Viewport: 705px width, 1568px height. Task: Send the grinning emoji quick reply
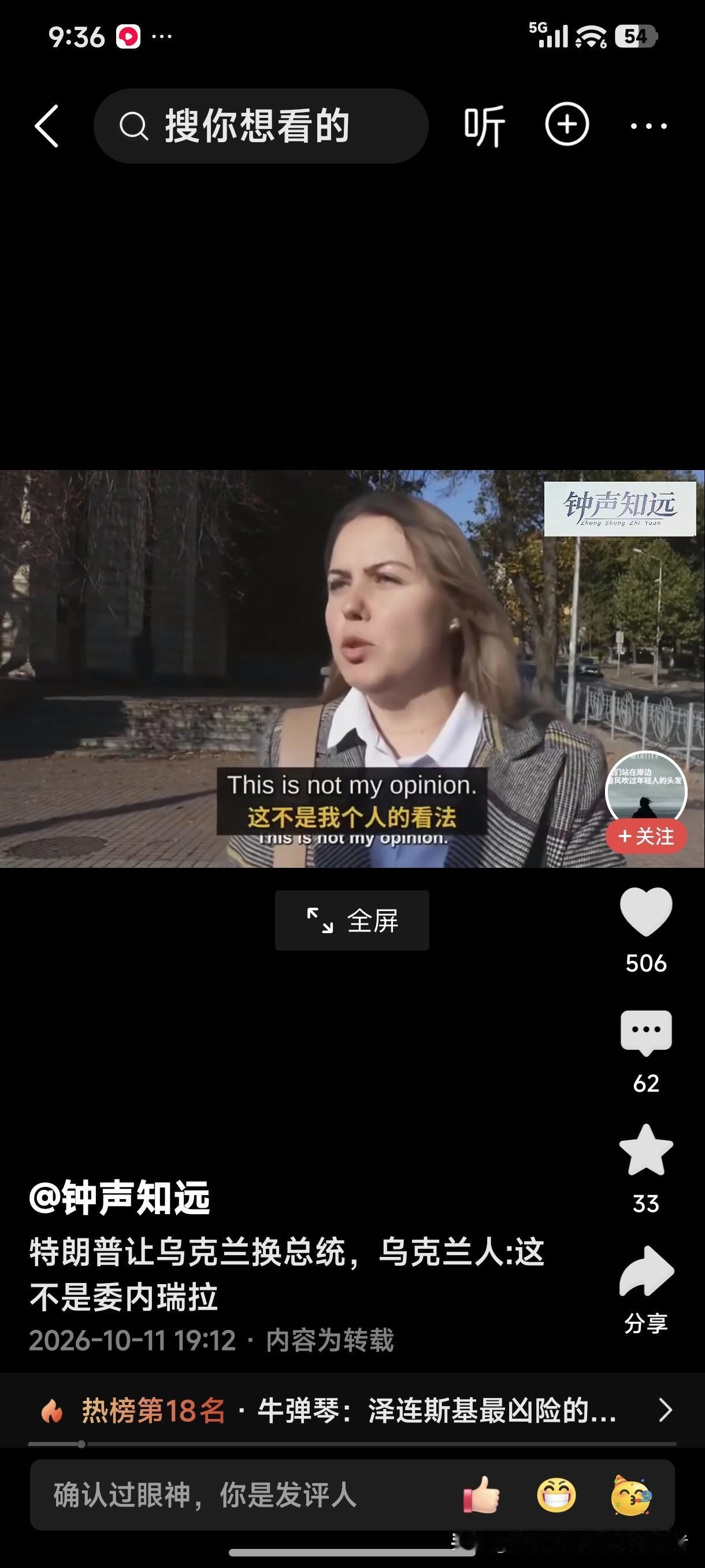coord(556,1495)
